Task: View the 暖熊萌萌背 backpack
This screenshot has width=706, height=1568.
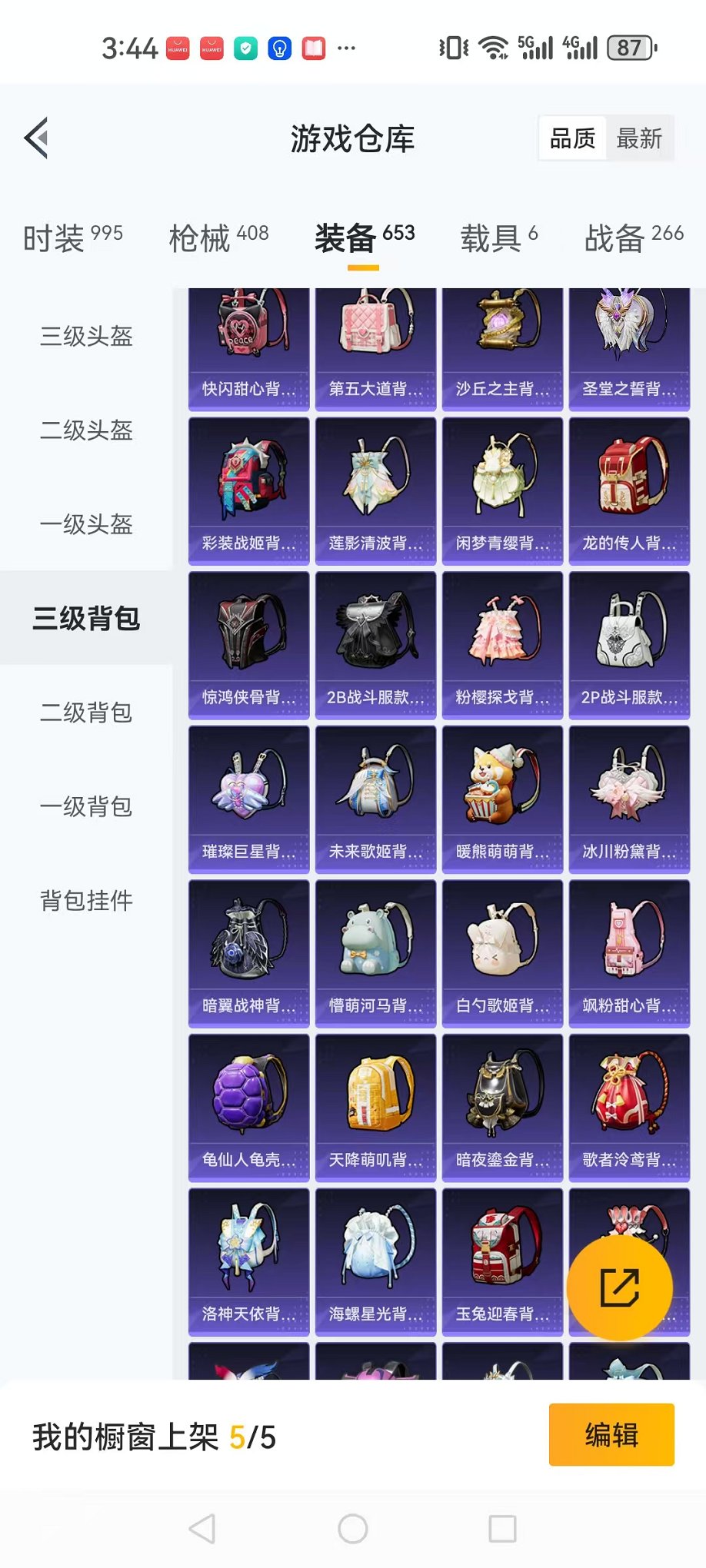Action: click(502, 799)
